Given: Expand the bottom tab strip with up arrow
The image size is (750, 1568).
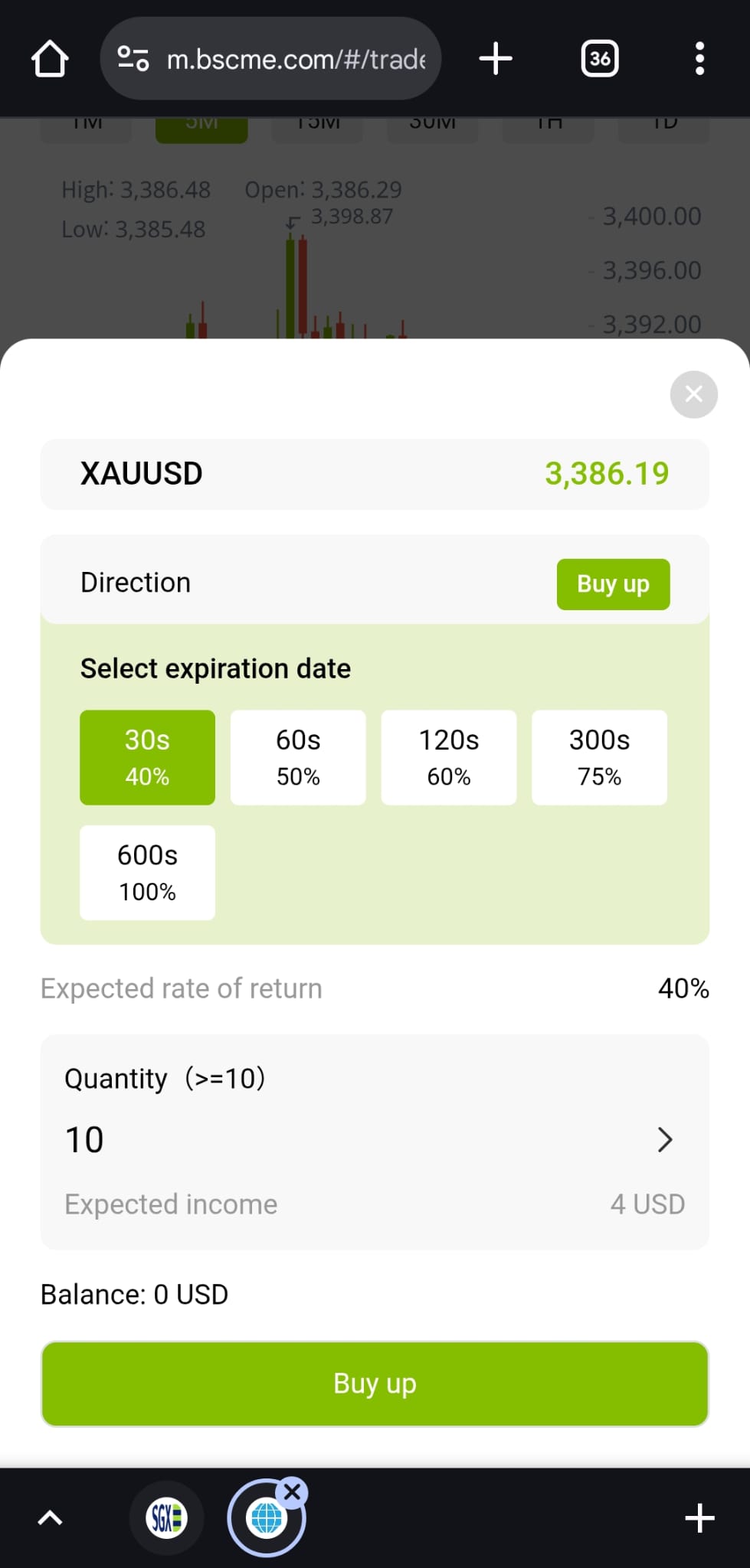Looking at the screenshot, I should tap(50, 1517).
